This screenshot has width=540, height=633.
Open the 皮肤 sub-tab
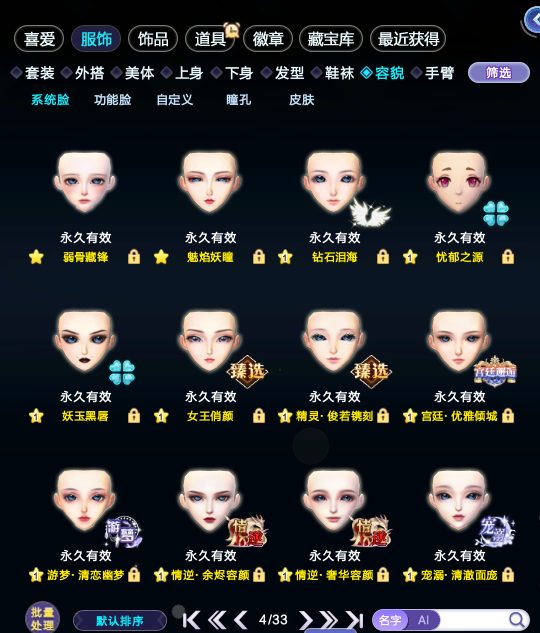pyautogui.click(x=301, y=100)
